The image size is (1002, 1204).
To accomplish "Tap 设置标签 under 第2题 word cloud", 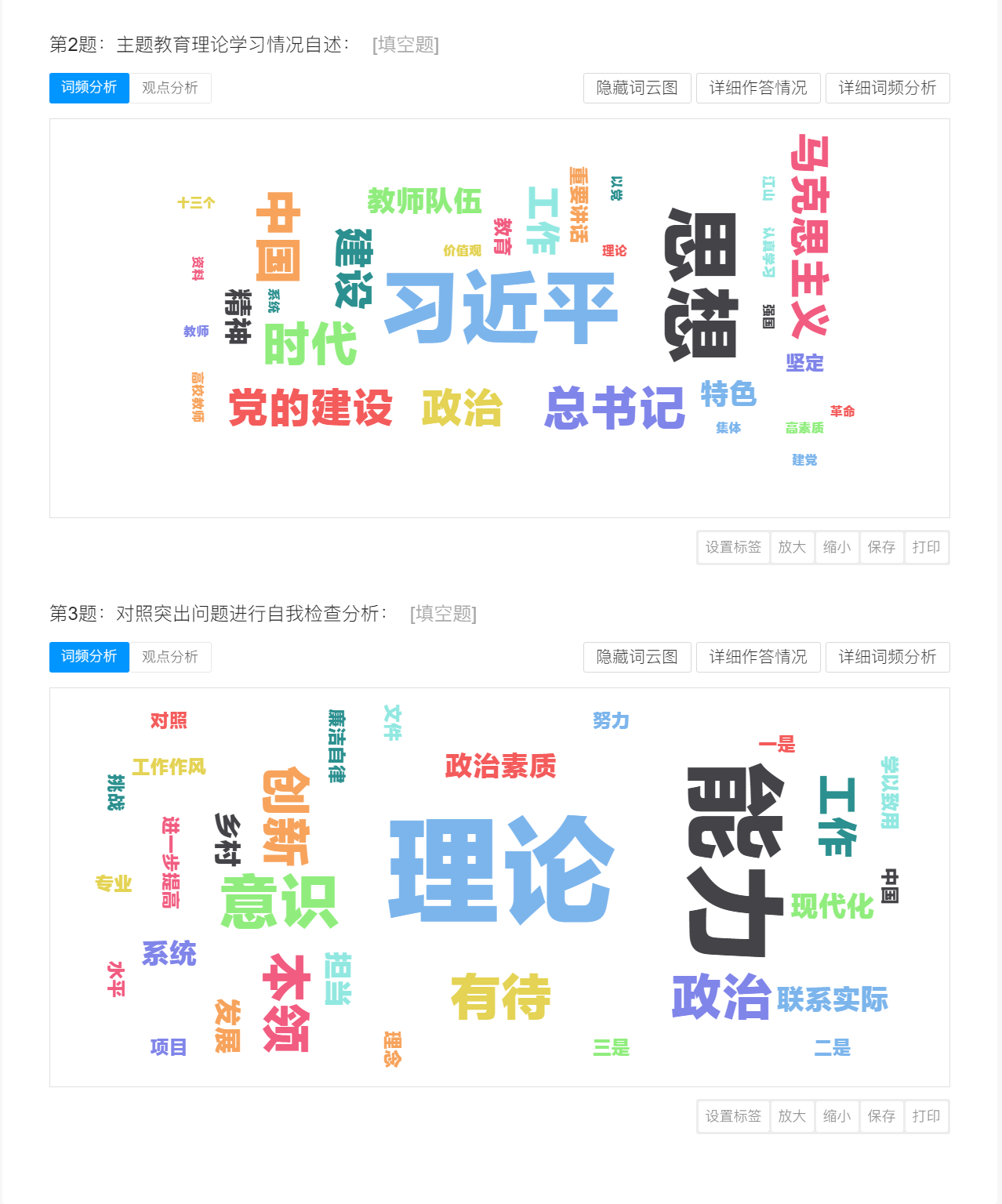I will click(733, 547).
